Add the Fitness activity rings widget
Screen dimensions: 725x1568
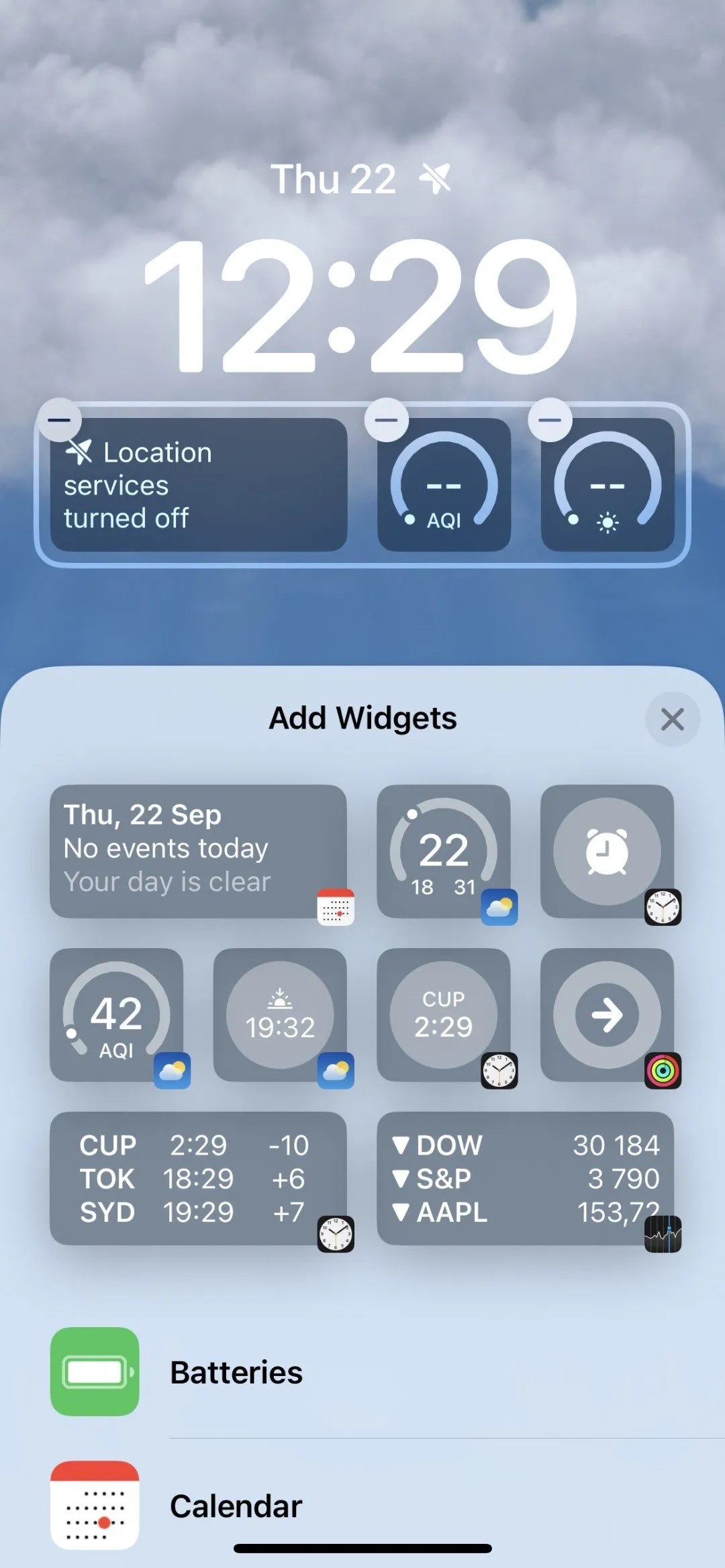(x=607, y=1014)
